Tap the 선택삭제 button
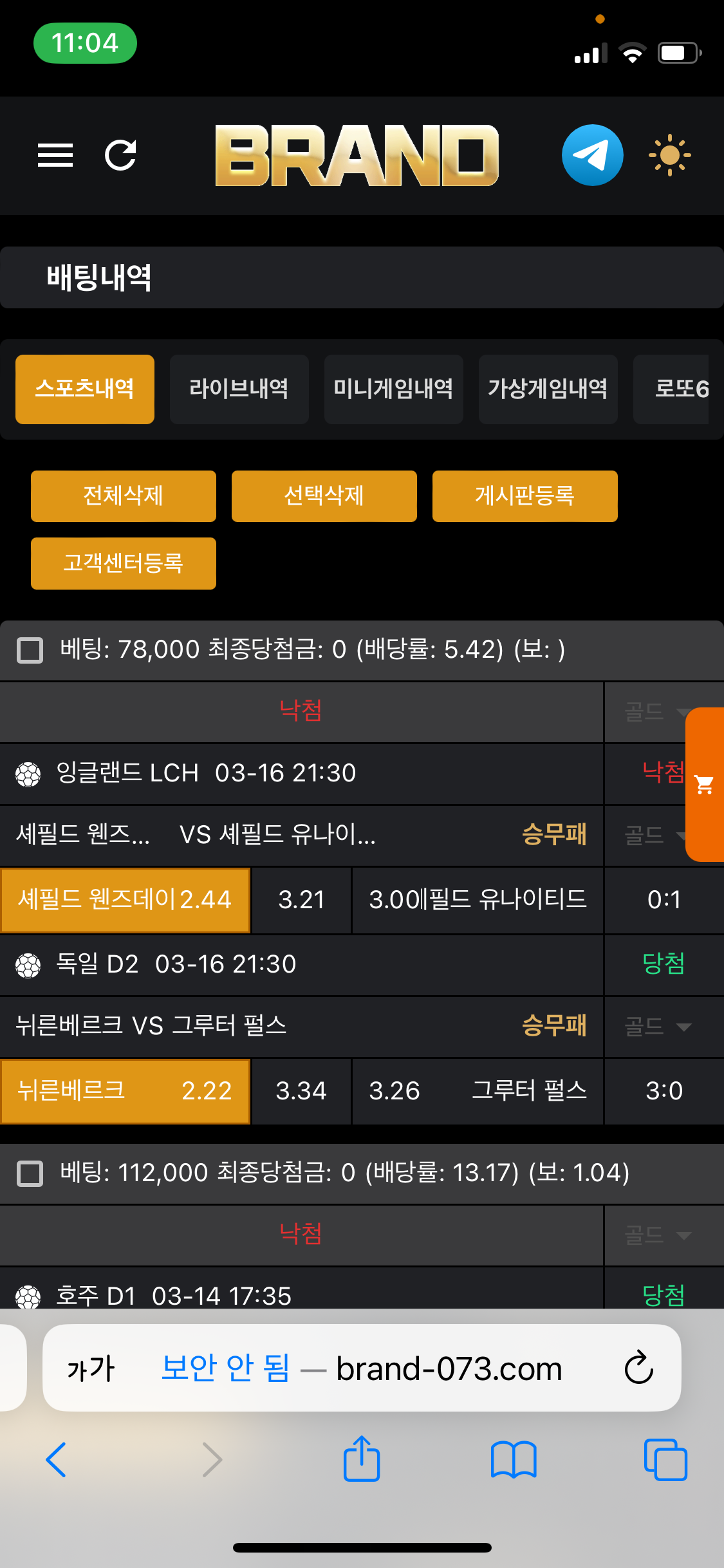This screenshot has height=1568, width=724. [x=324, y=496]
